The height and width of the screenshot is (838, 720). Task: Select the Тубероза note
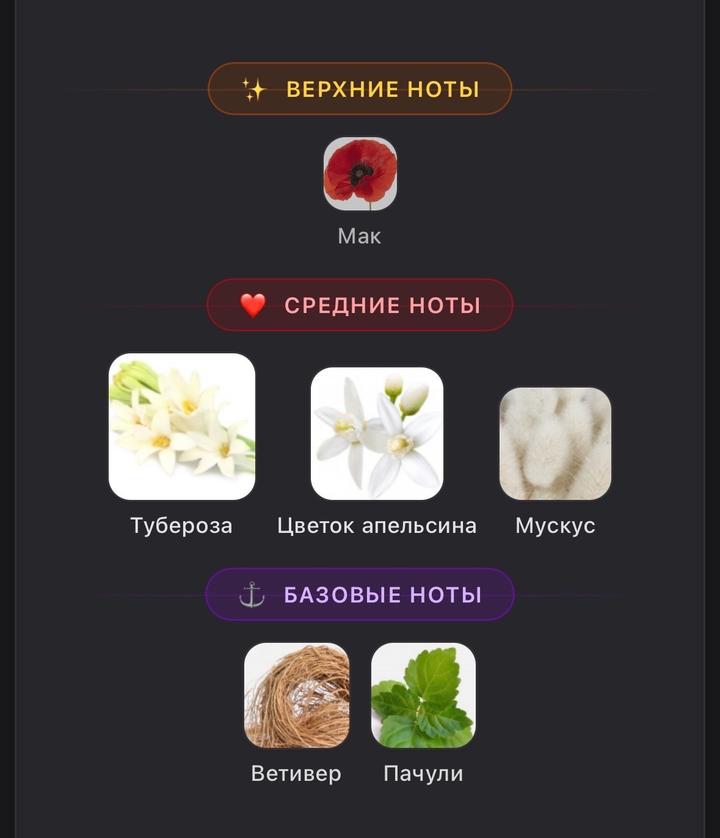pos(182,427)
